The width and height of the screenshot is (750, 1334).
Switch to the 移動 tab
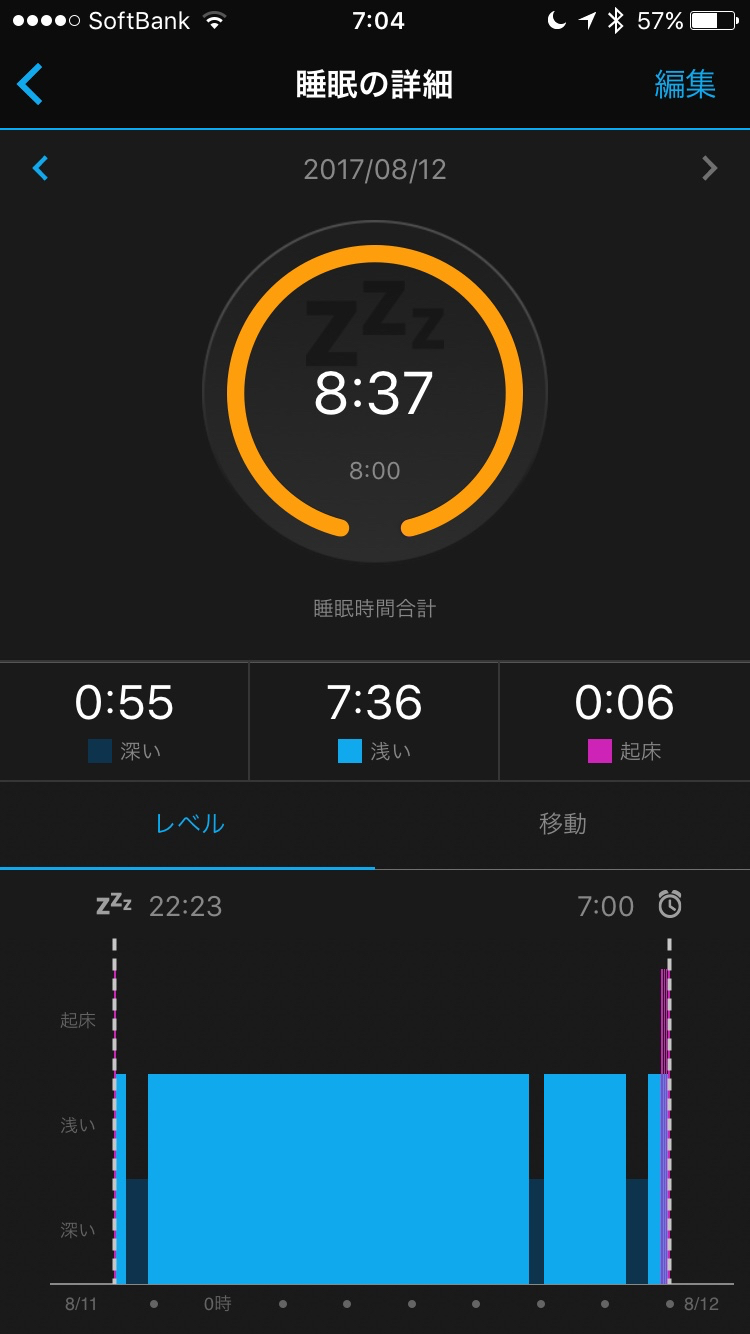(562, 824)
